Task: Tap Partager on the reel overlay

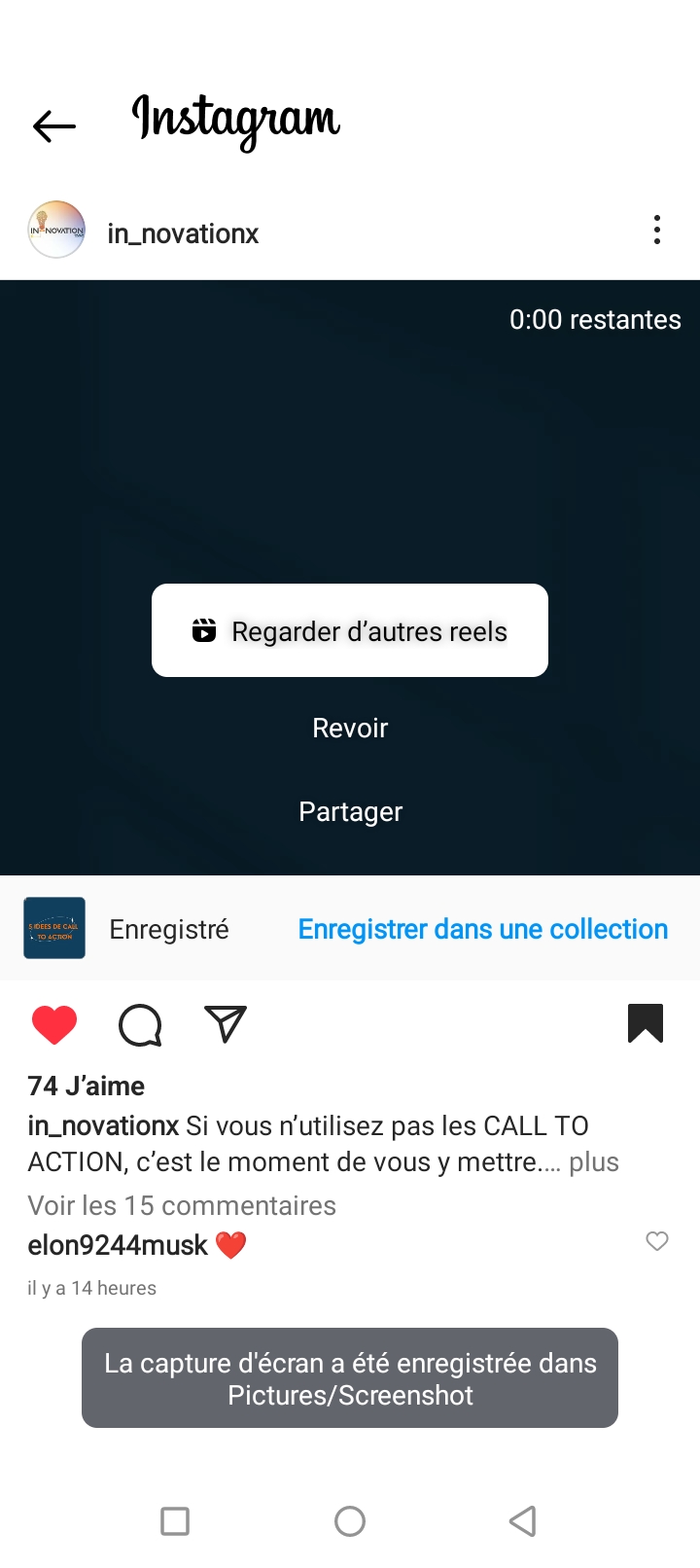Action: (350, 811)
